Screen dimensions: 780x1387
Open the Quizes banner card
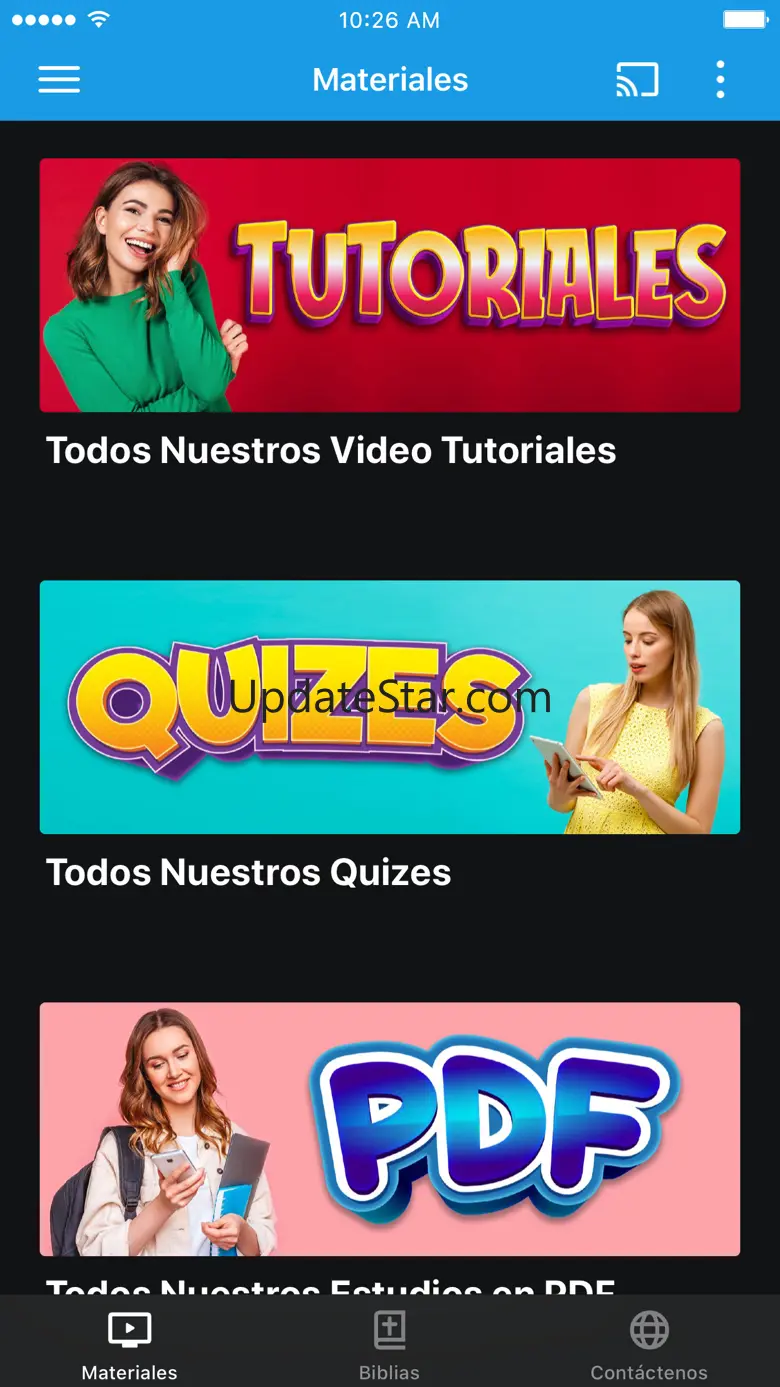point(390,707)
